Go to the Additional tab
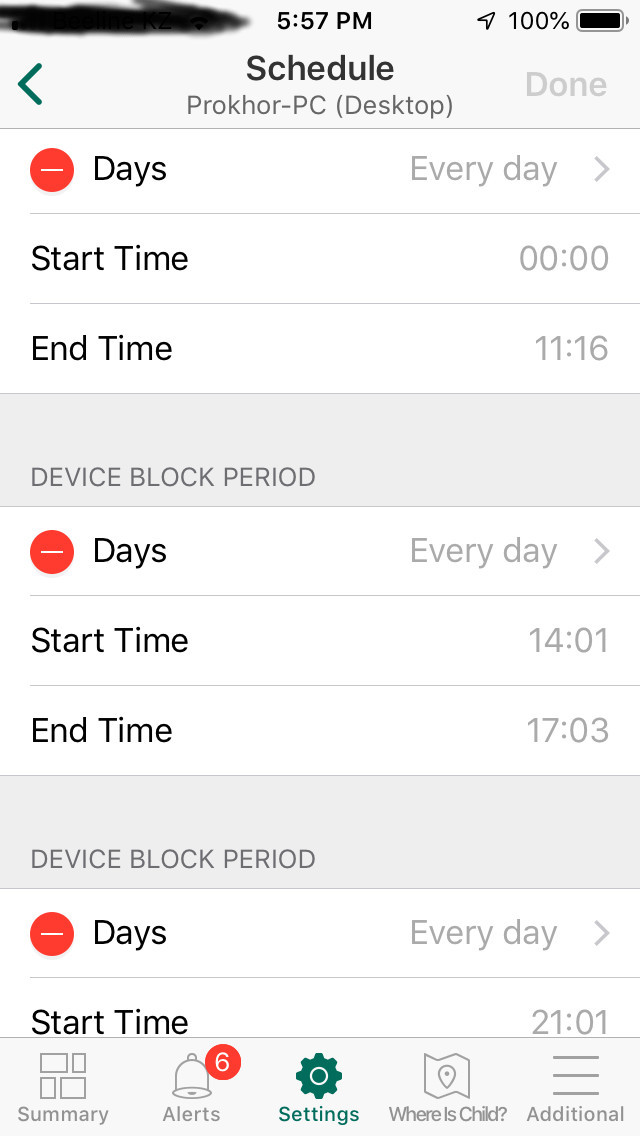Image resolution: width=640 pixels, height=1136 pixels. [x=575, y=1087]
